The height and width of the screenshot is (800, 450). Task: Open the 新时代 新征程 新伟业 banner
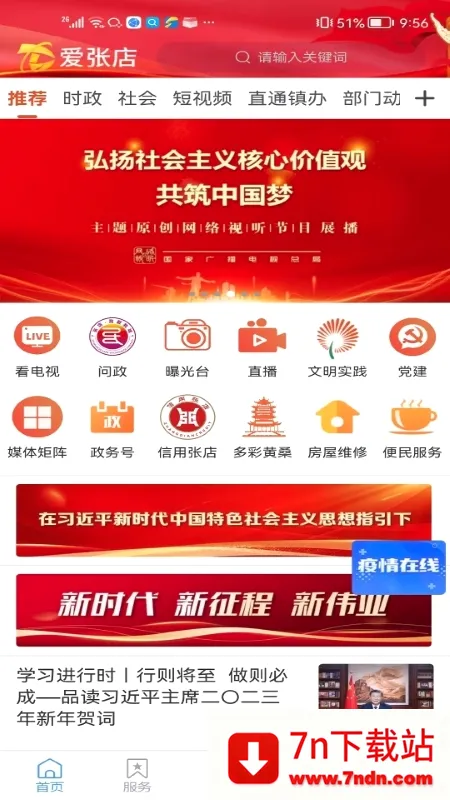pos(223,610)
